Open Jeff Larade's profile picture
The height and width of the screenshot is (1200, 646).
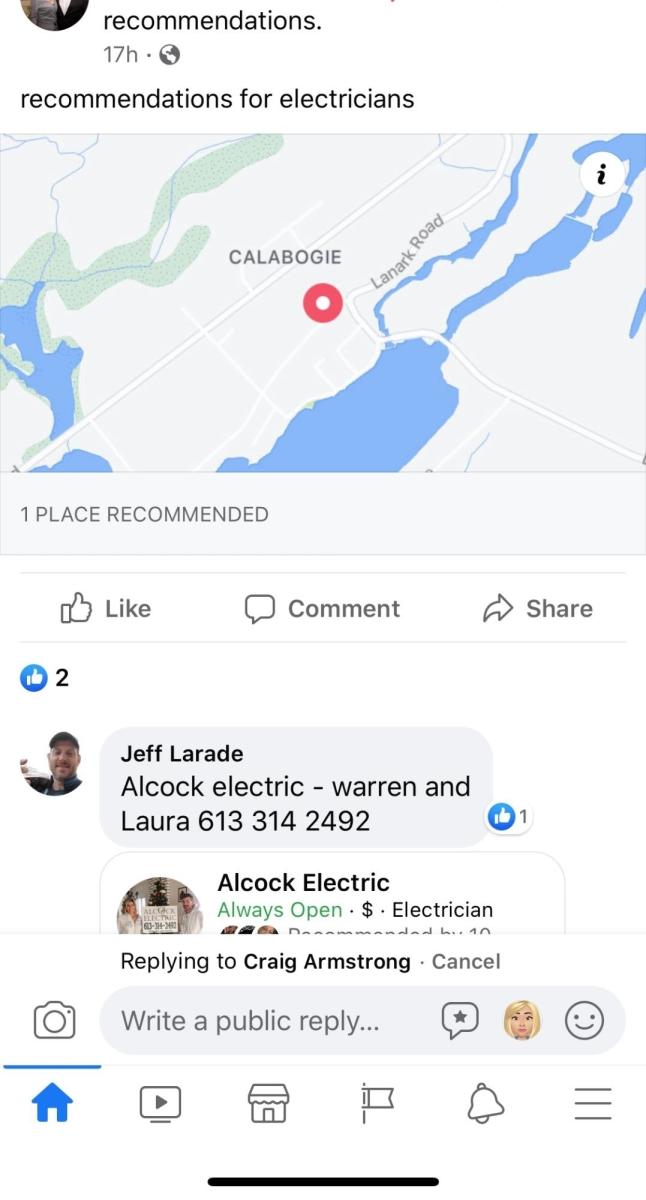coord(52,763)
